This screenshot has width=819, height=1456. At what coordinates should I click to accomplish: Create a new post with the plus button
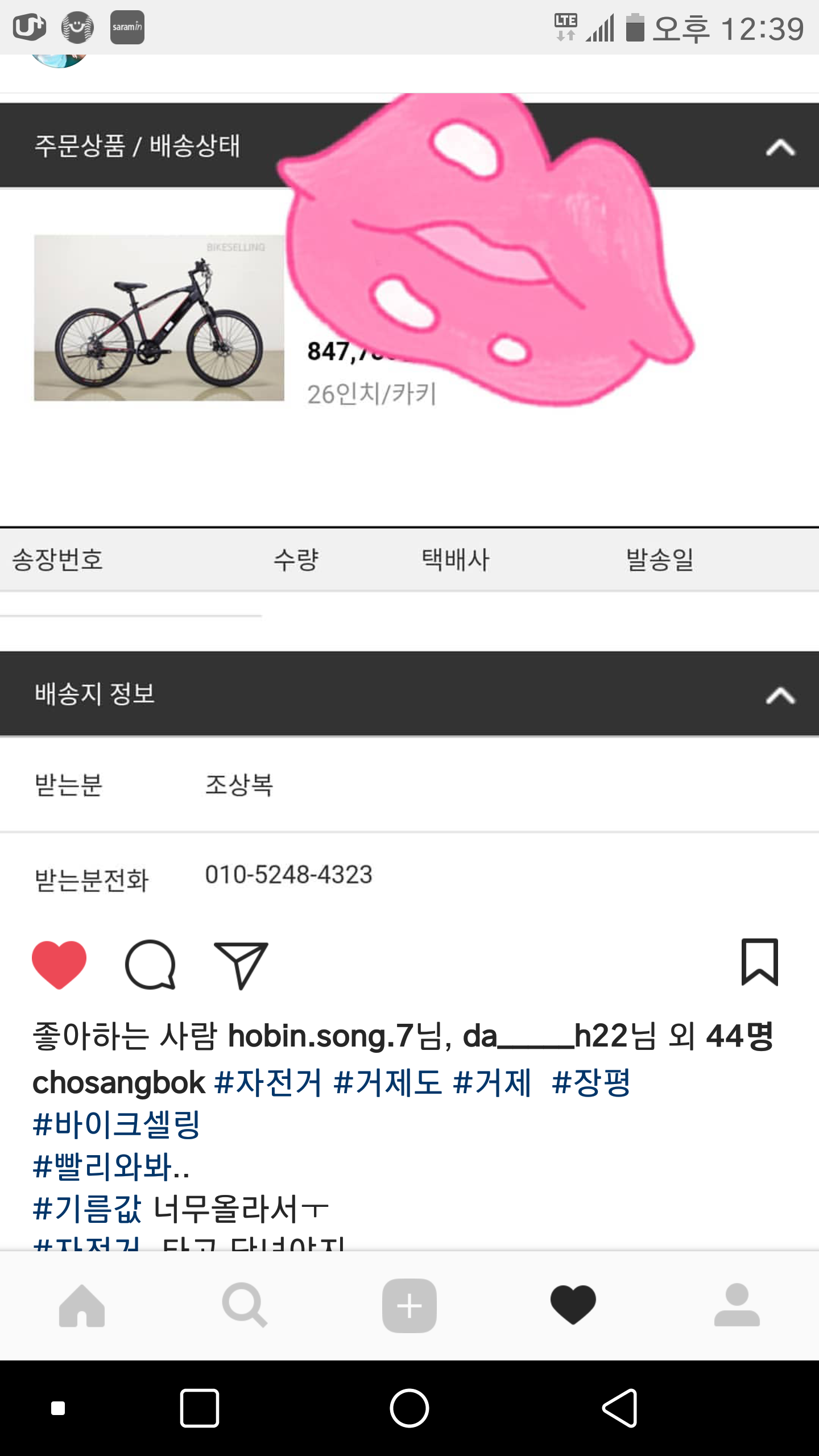point(409,1306)
